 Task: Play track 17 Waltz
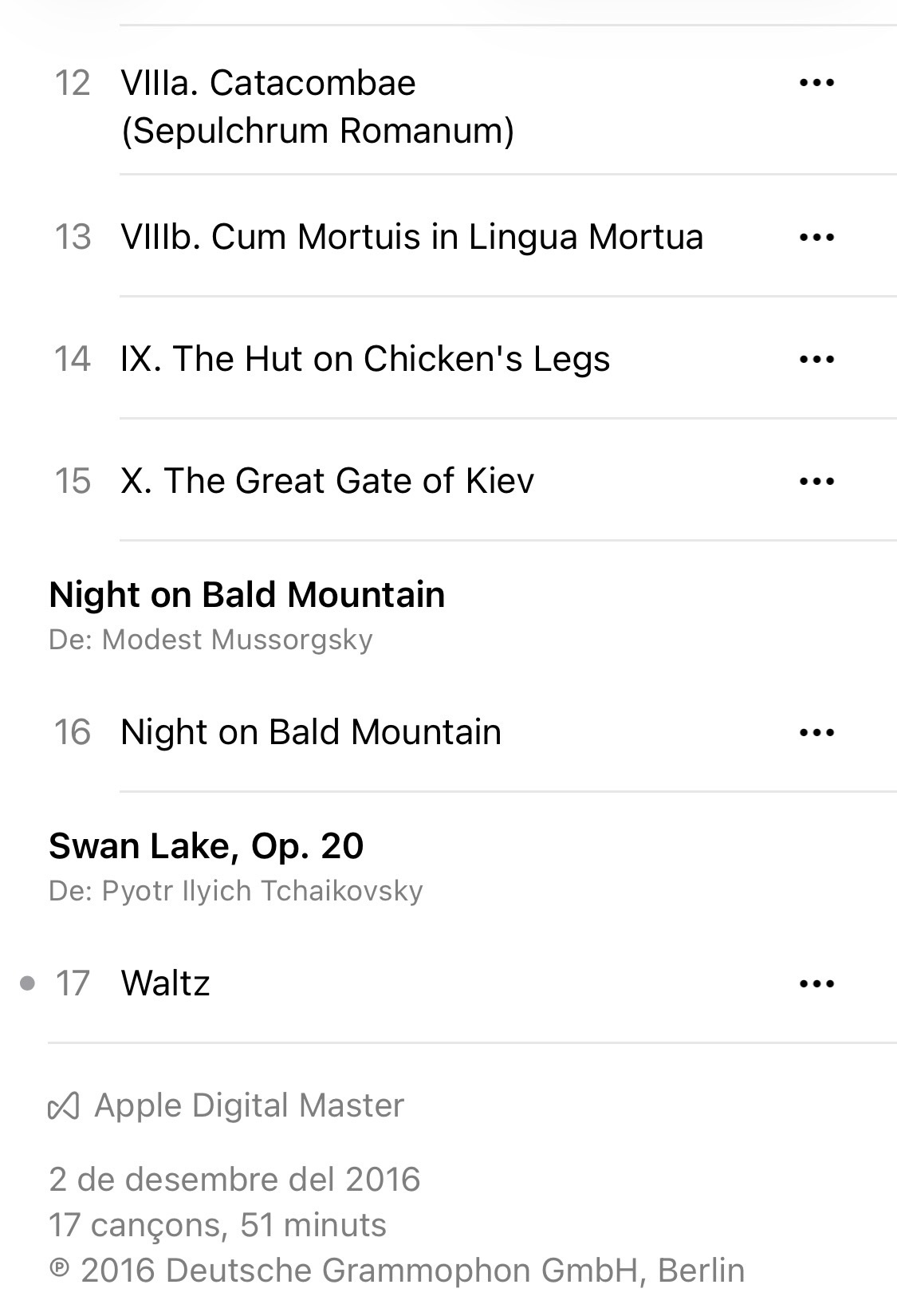pyautogui.click(x=166, y=983)
